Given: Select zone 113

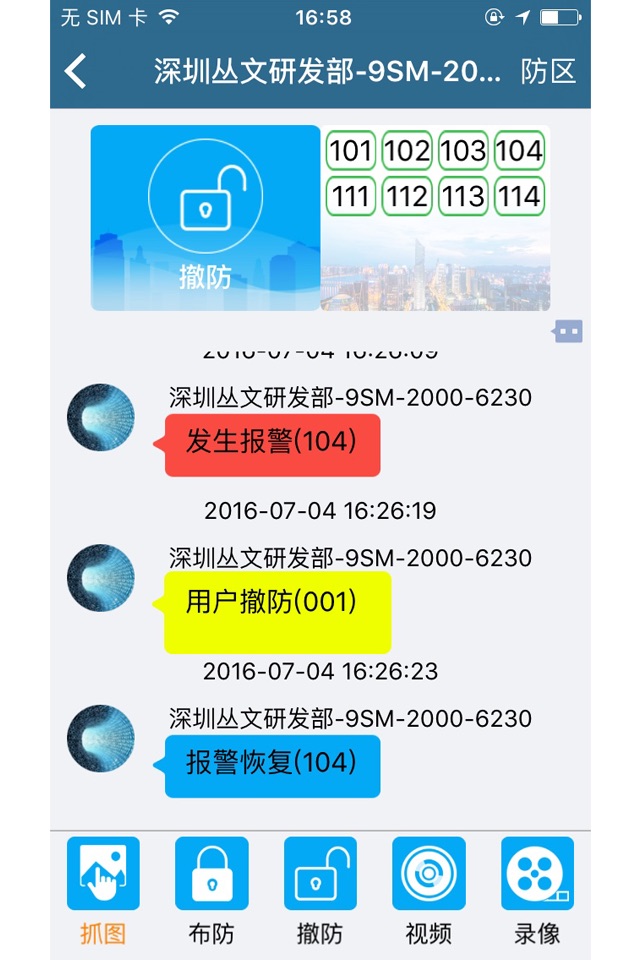Looking at the screenshot, I should click(463, 196).
